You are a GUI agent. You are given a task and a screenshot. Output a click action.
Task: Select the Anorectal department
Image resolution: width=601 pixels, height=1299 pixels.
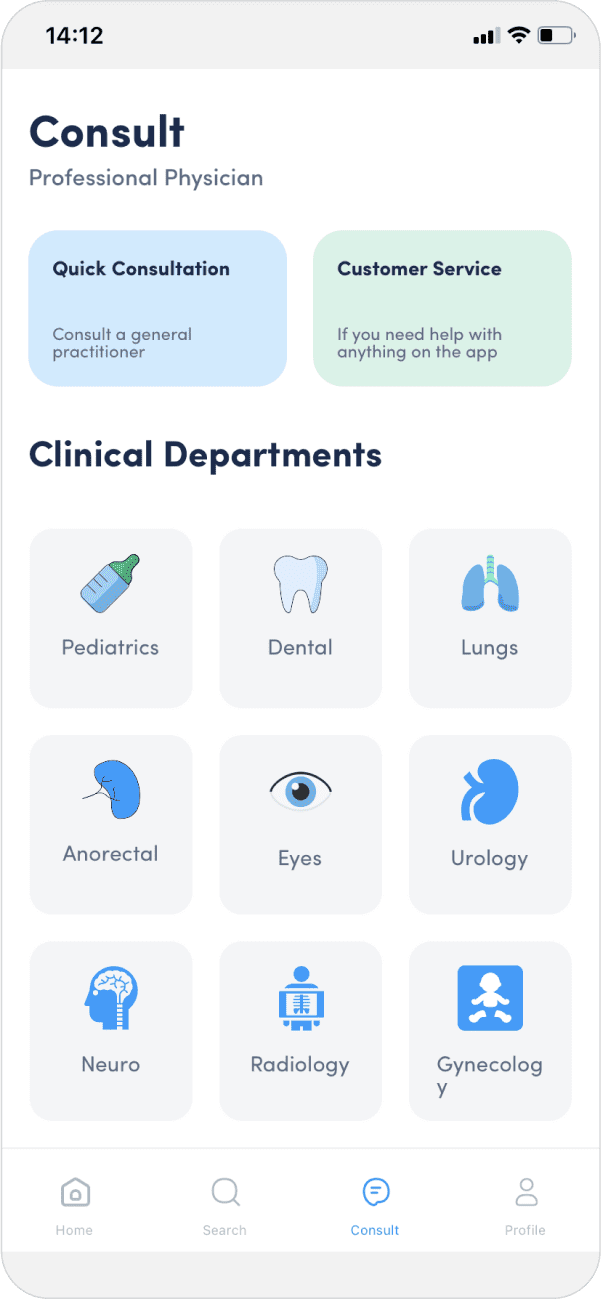click(x=111, y=824)
